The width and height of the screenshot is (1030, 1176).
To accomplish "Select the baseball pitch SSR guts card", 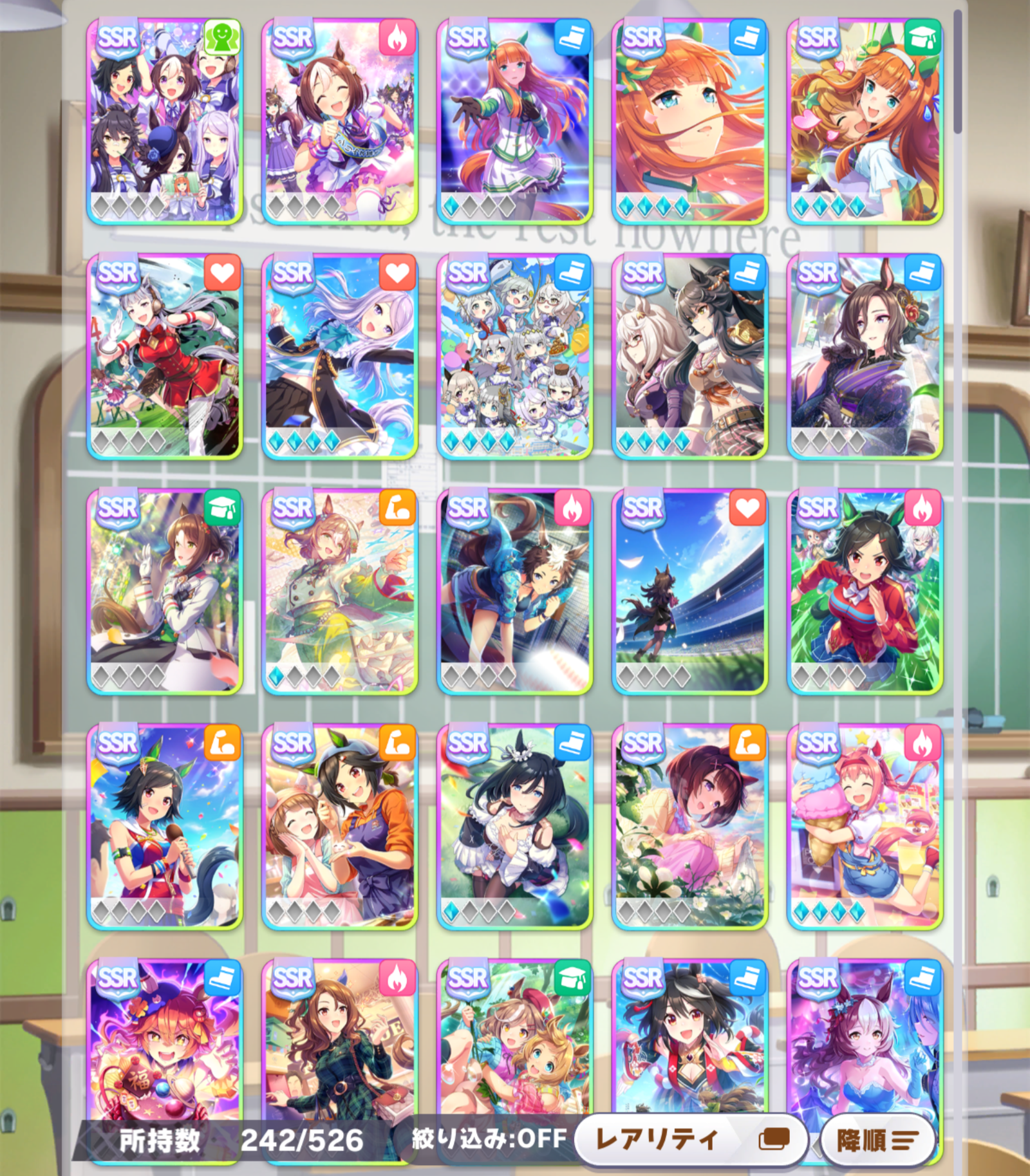I will [x=514, y=591].
